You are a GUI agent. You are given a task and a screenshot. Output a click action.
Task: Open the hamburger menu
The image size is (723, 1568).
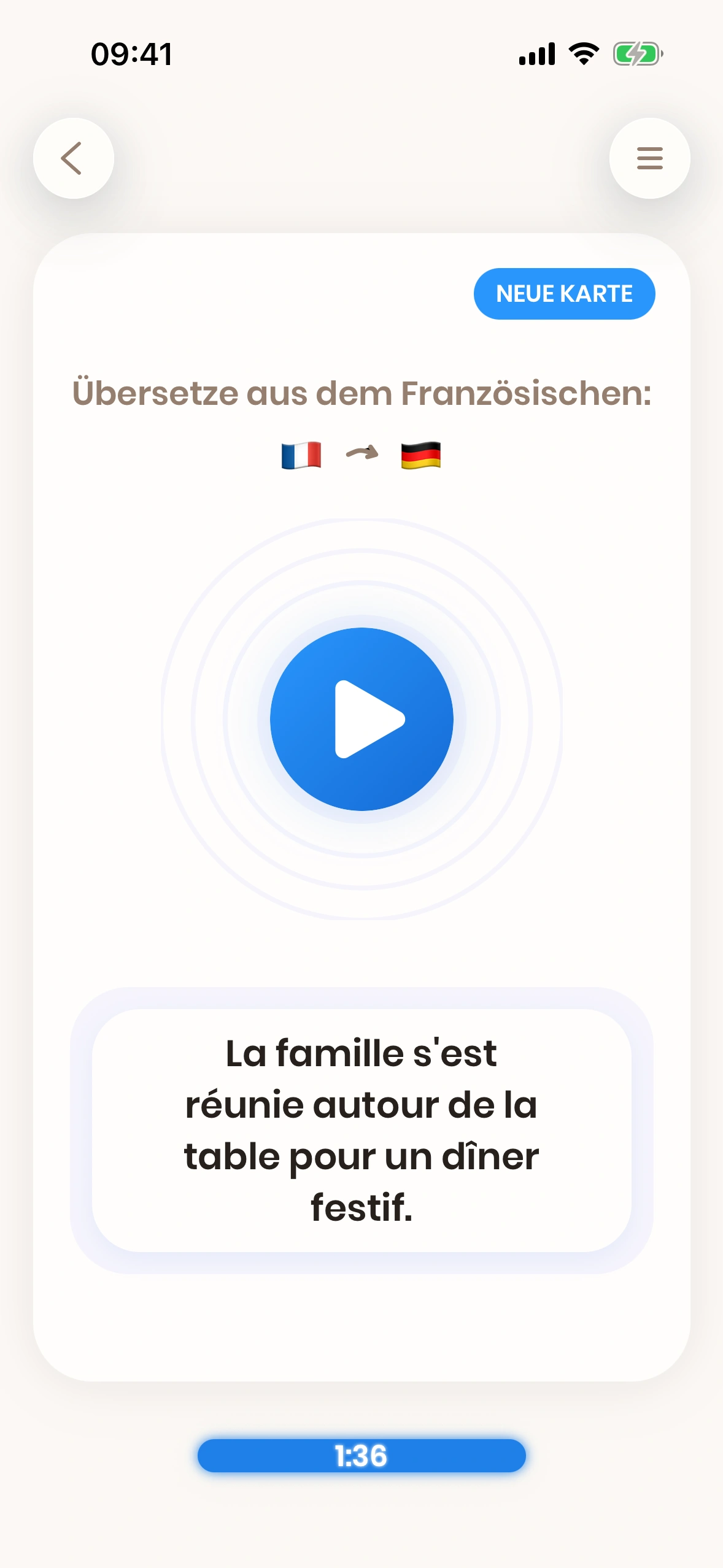tap(649, 158)
